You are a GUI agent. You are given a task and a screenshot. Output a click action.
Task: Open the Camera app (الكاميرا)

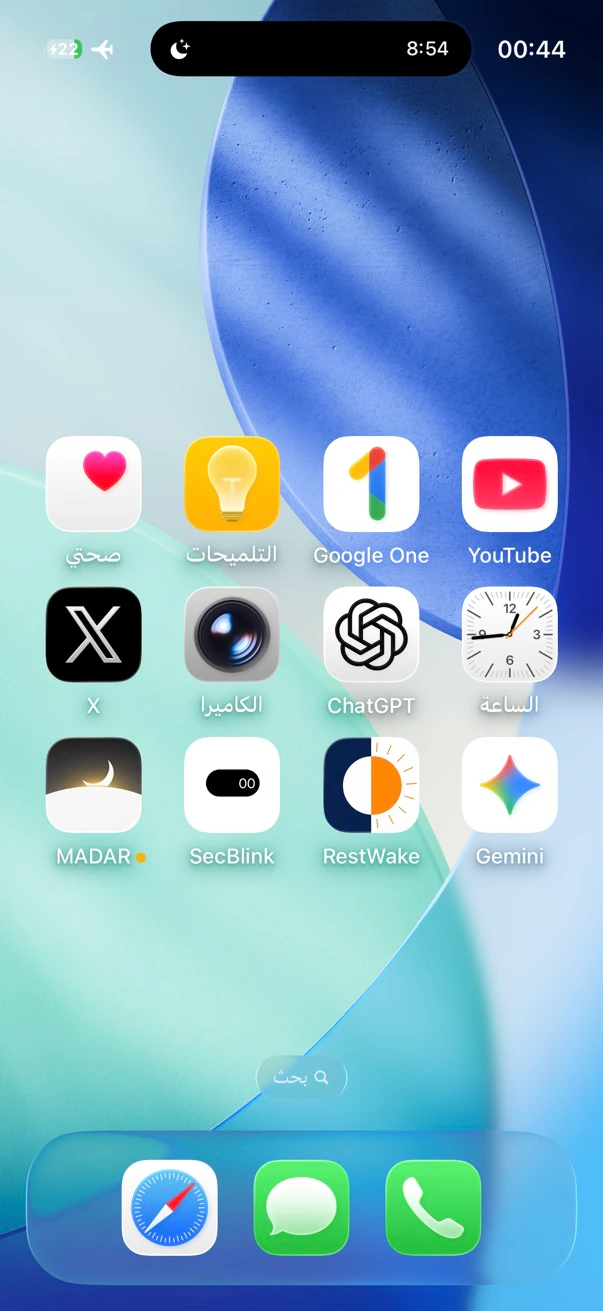pyautogui.click(x=232, y=634)
